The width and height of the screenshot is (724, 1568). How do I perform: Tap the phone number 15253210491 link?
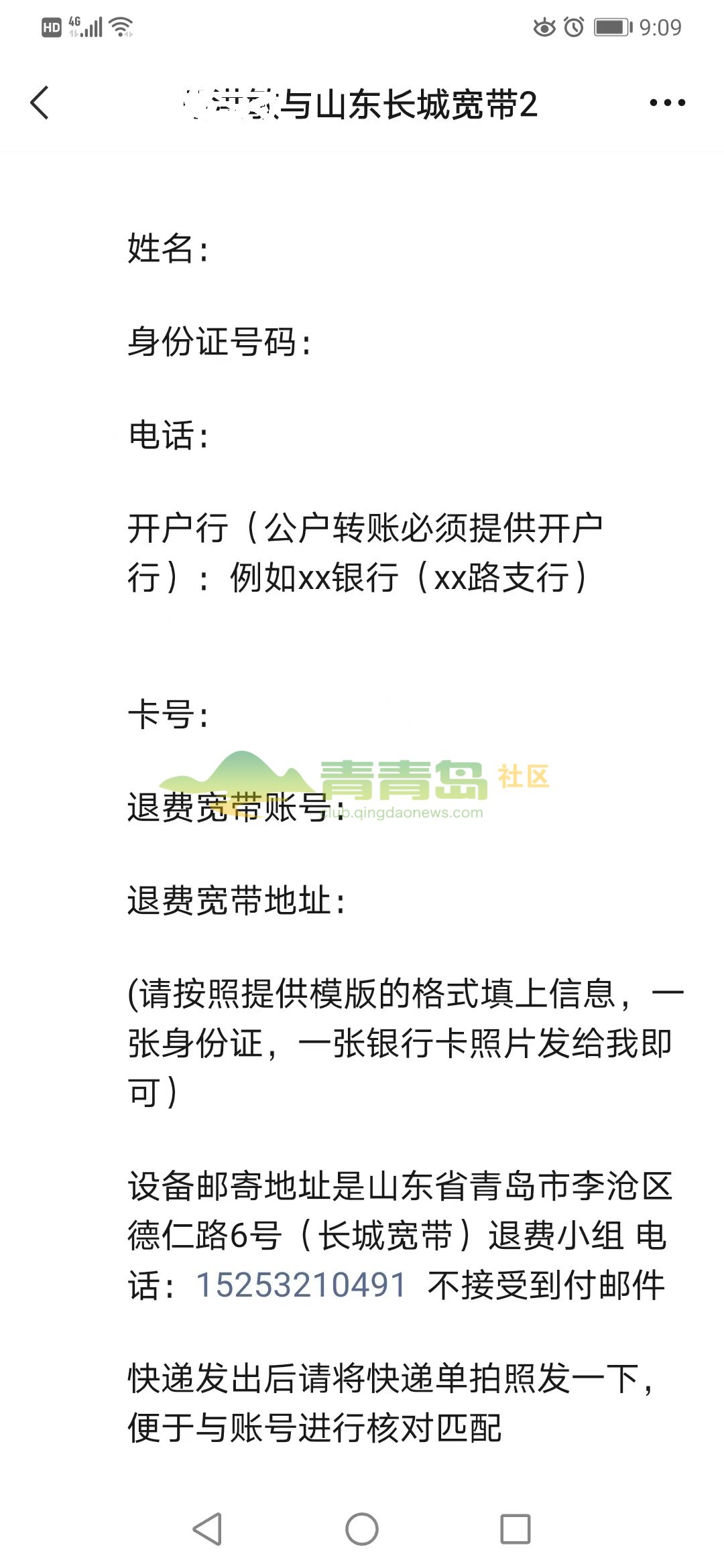tap(301, 1285)
